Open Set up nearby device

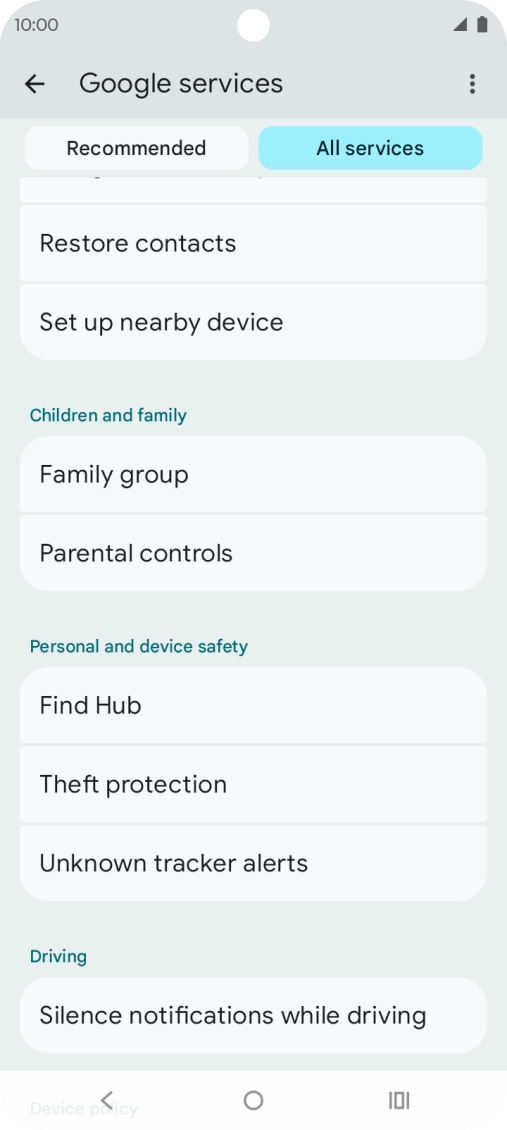254,322
